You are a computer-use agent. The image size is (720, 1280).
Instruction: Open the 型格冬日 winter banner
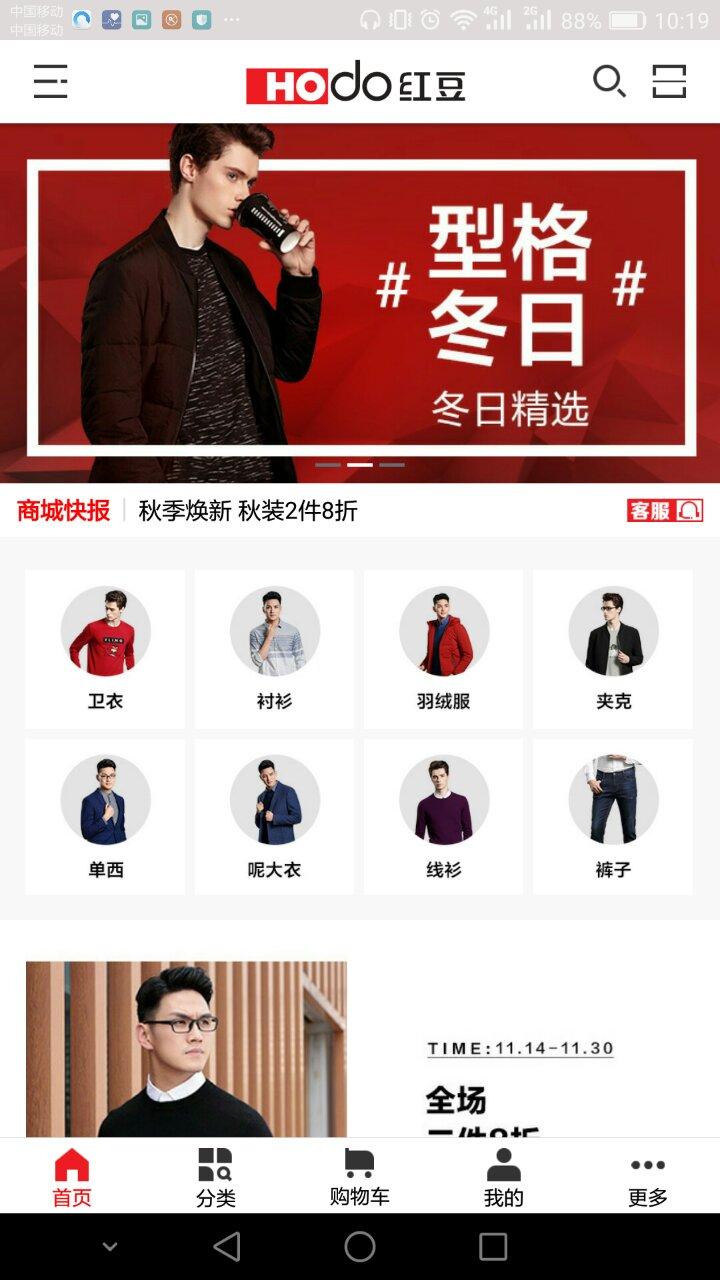[x=360, y=303]
